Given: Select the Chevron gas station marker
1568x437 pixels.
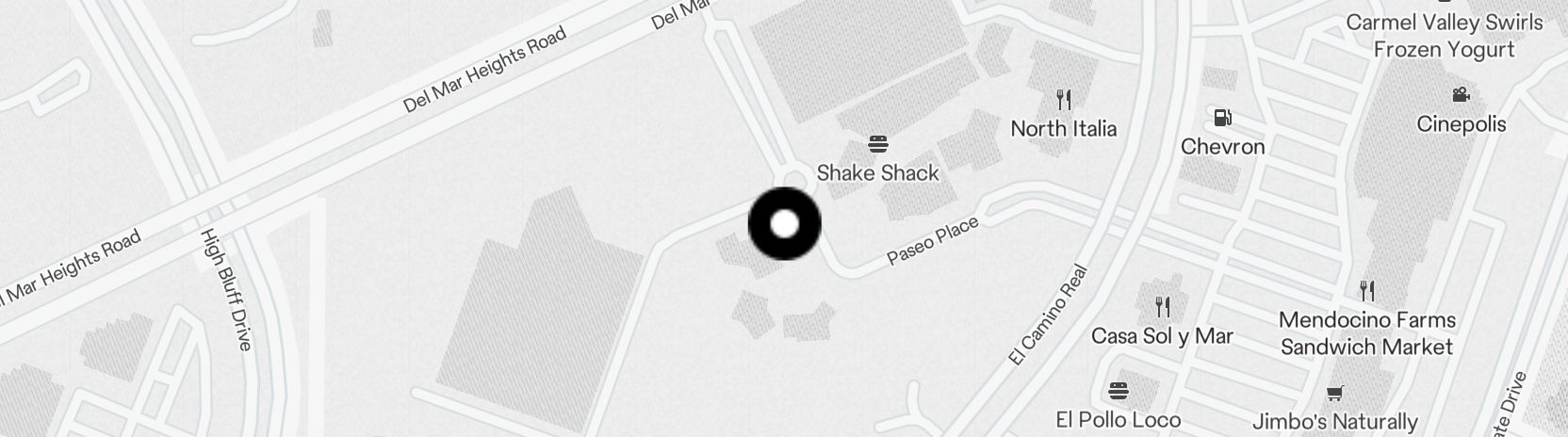Looking at the screenshot, I should point(1222,119).
